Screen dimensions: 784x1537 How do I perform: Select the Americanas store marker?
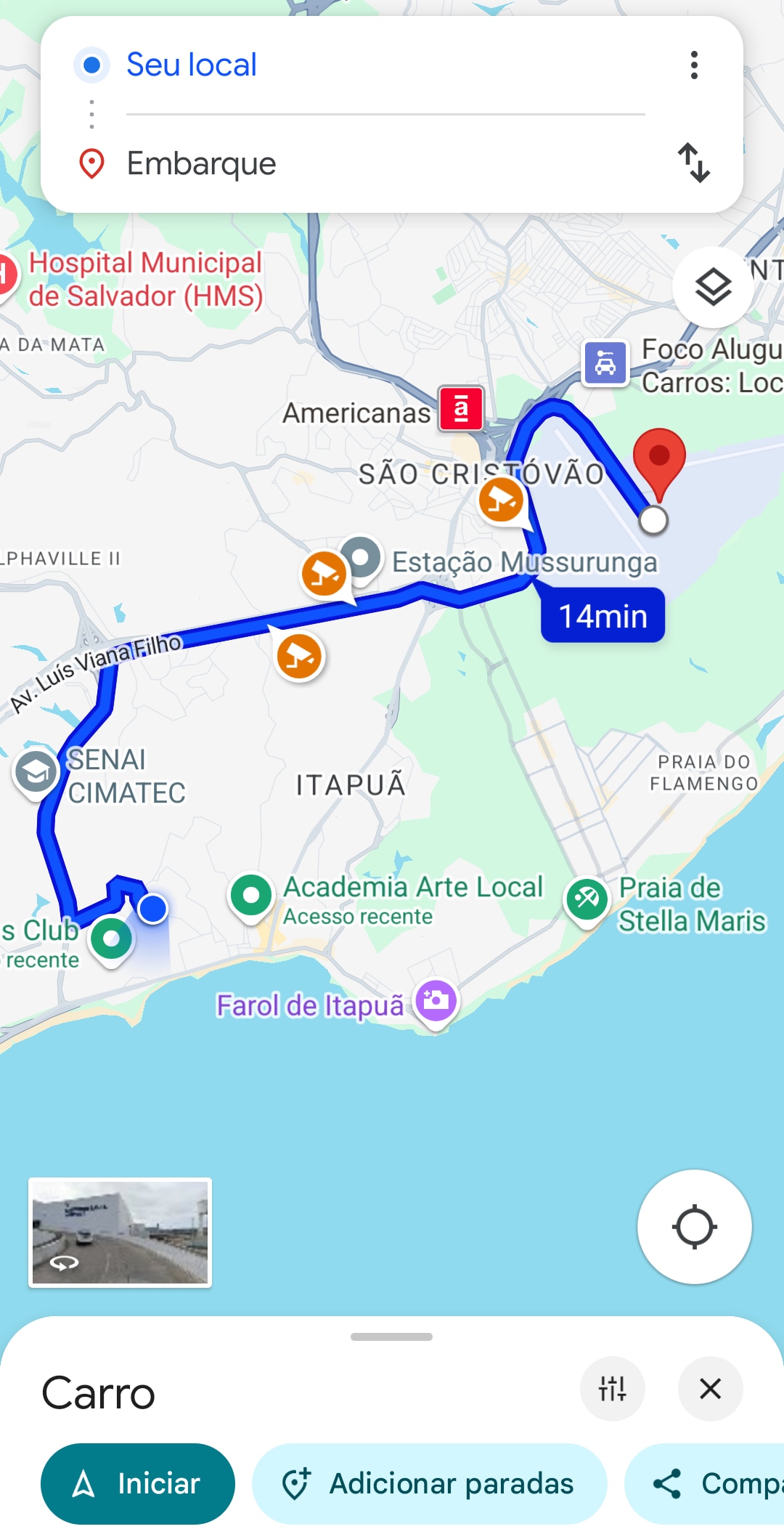460,410
